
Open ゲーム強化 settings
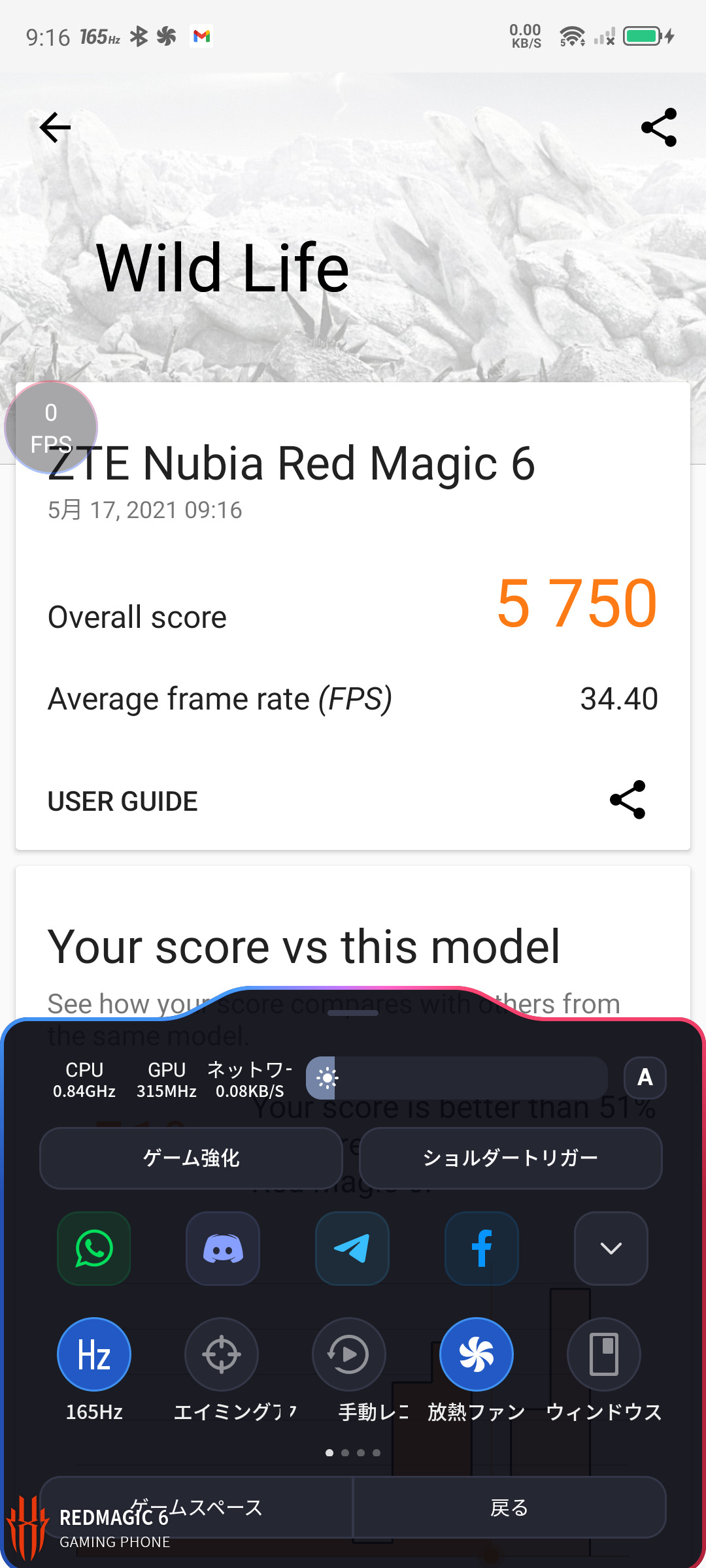[x=191, y=1158]
